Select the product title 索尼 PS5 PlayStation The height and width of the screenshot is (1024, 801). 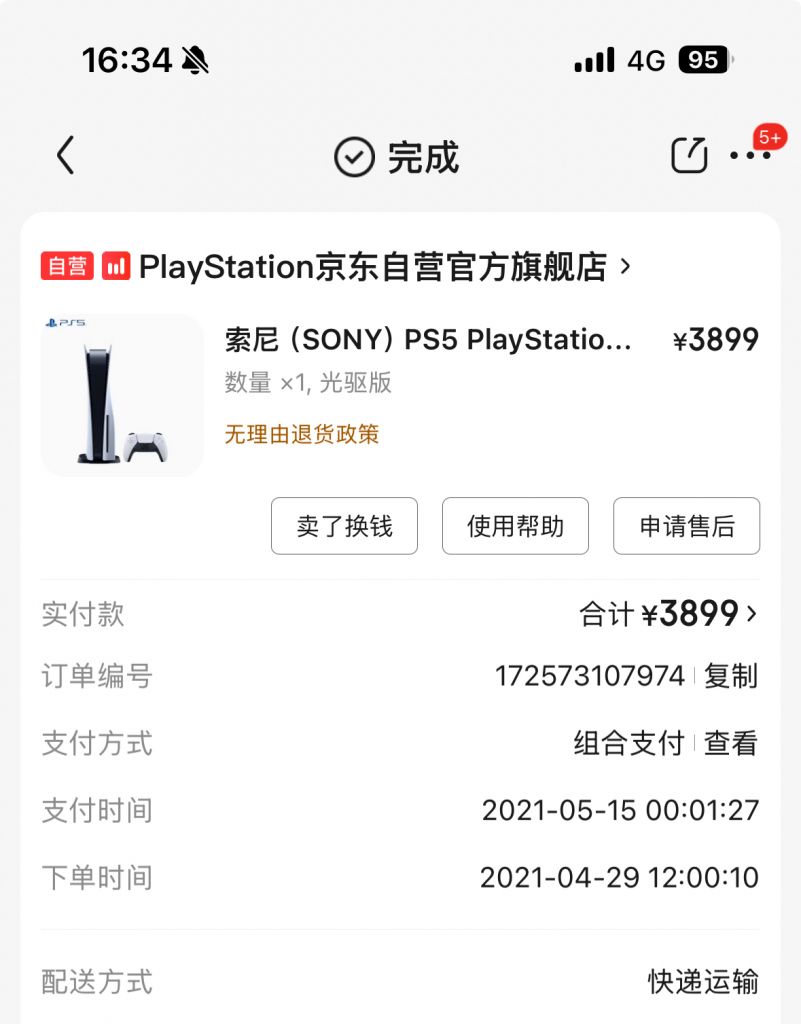point(420,341)
